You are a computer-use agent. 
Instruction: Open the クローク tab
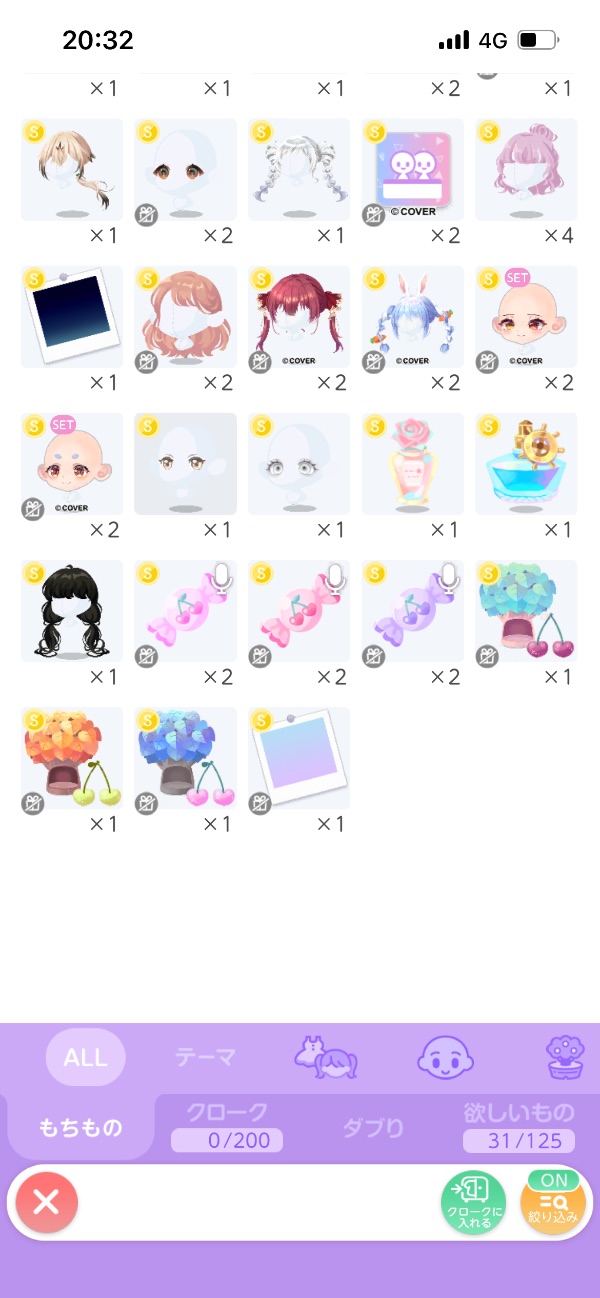(x=227, y=1126)
